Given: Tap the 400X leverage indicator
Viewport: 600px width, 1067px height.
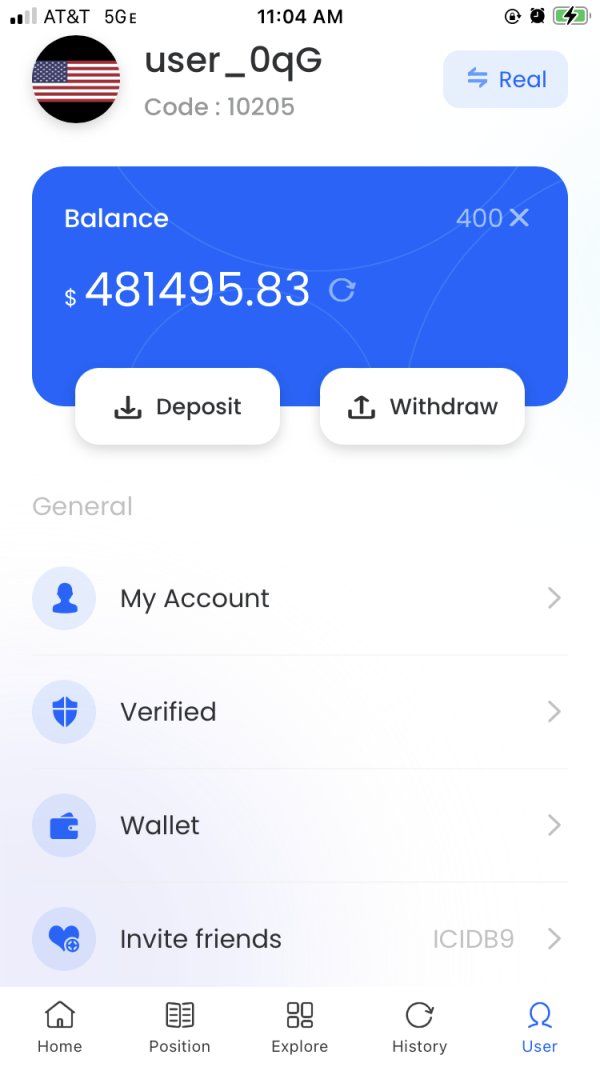Looking at the screenshot, I should tap(493, 218).
